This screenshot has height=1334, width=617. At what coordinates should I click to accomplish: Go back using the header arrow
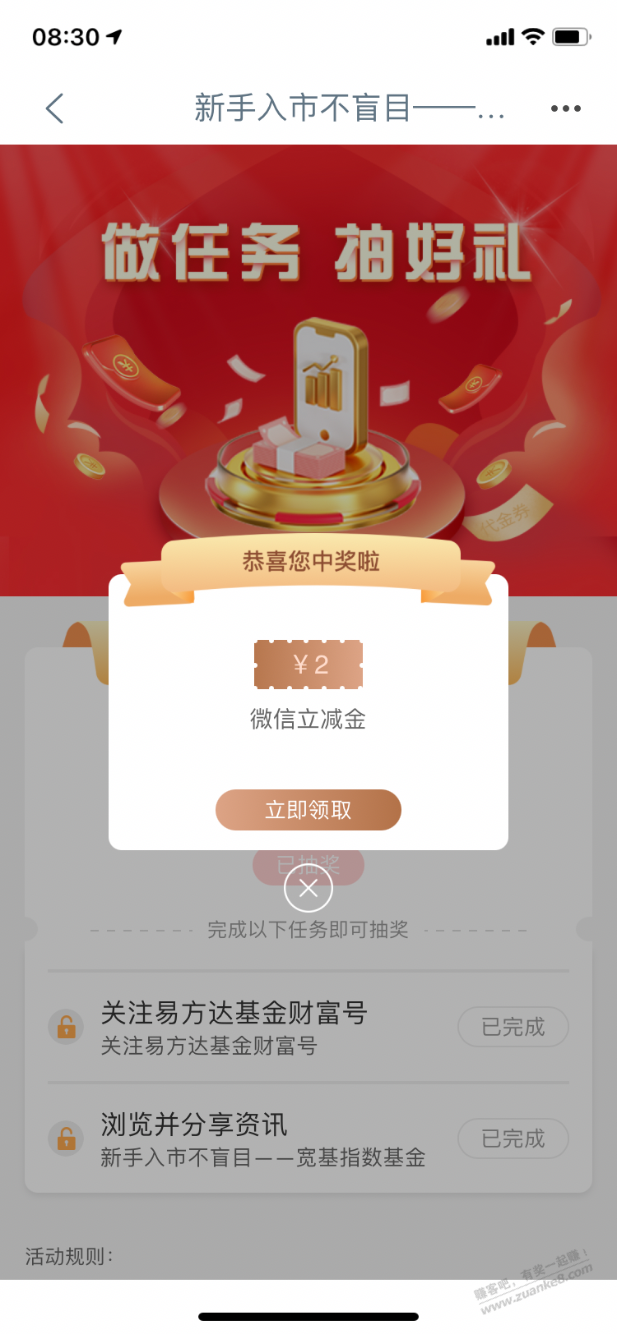click(x=55, y=108)
